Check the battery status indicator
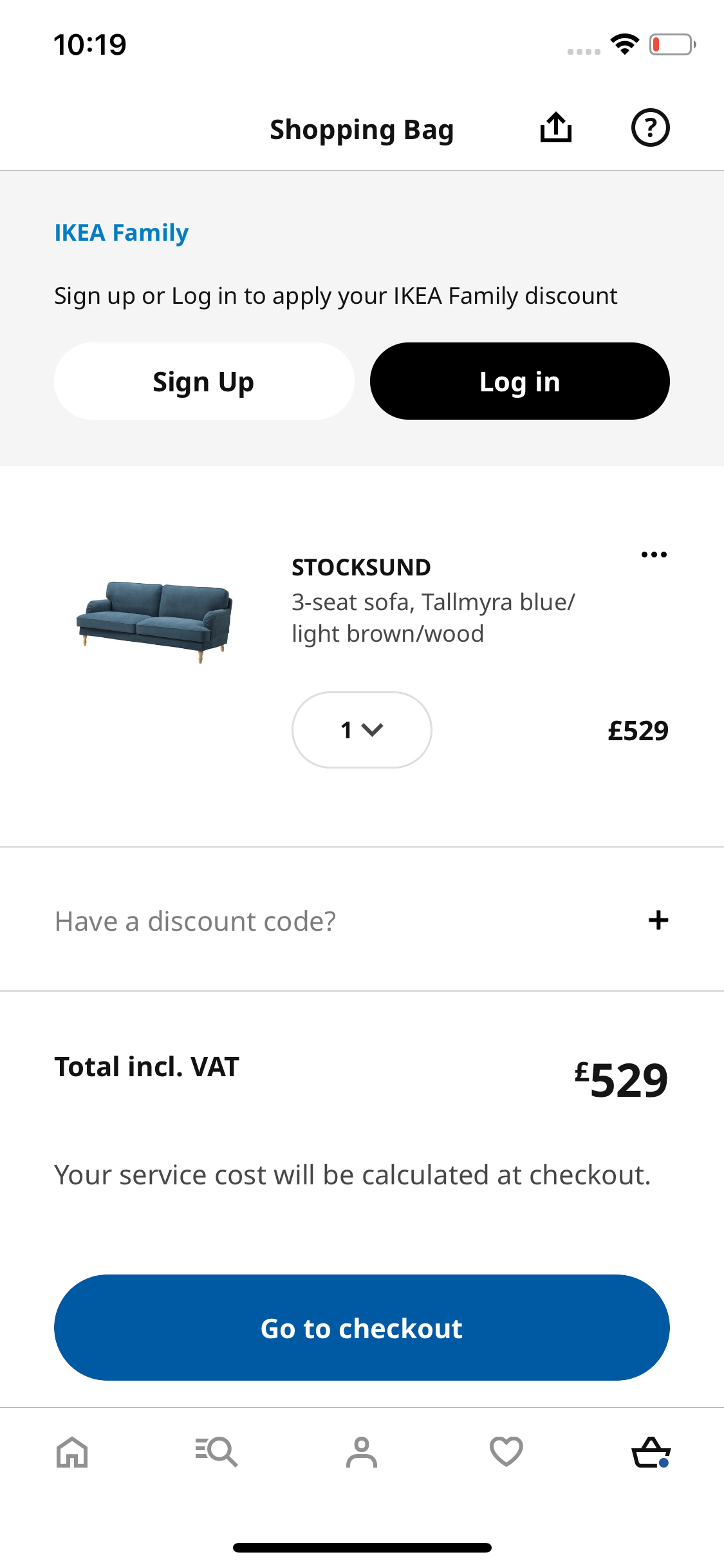 (671, 44)
